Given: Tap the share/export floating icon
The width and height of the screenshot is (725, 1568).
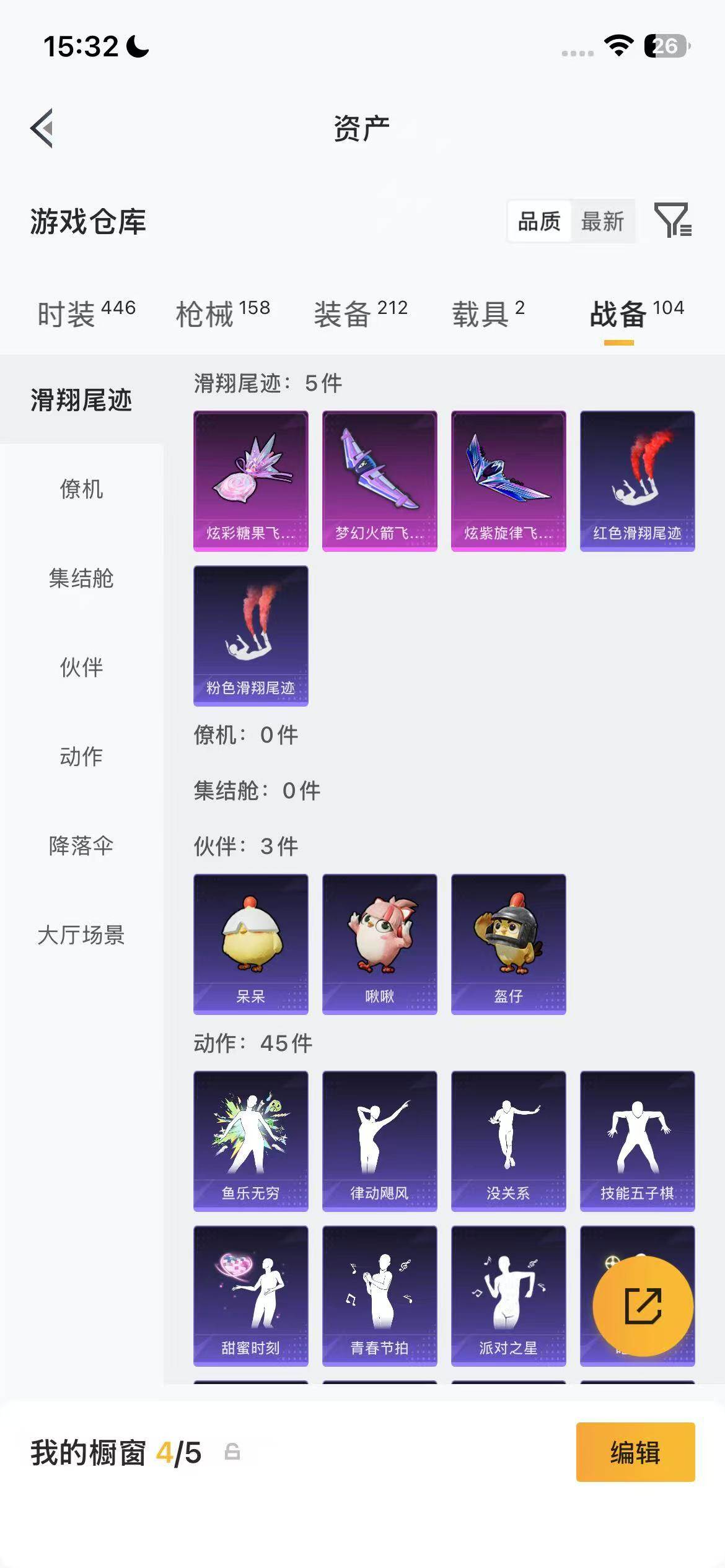Looking at the screenshot, I should click(x=643, y=1307).
